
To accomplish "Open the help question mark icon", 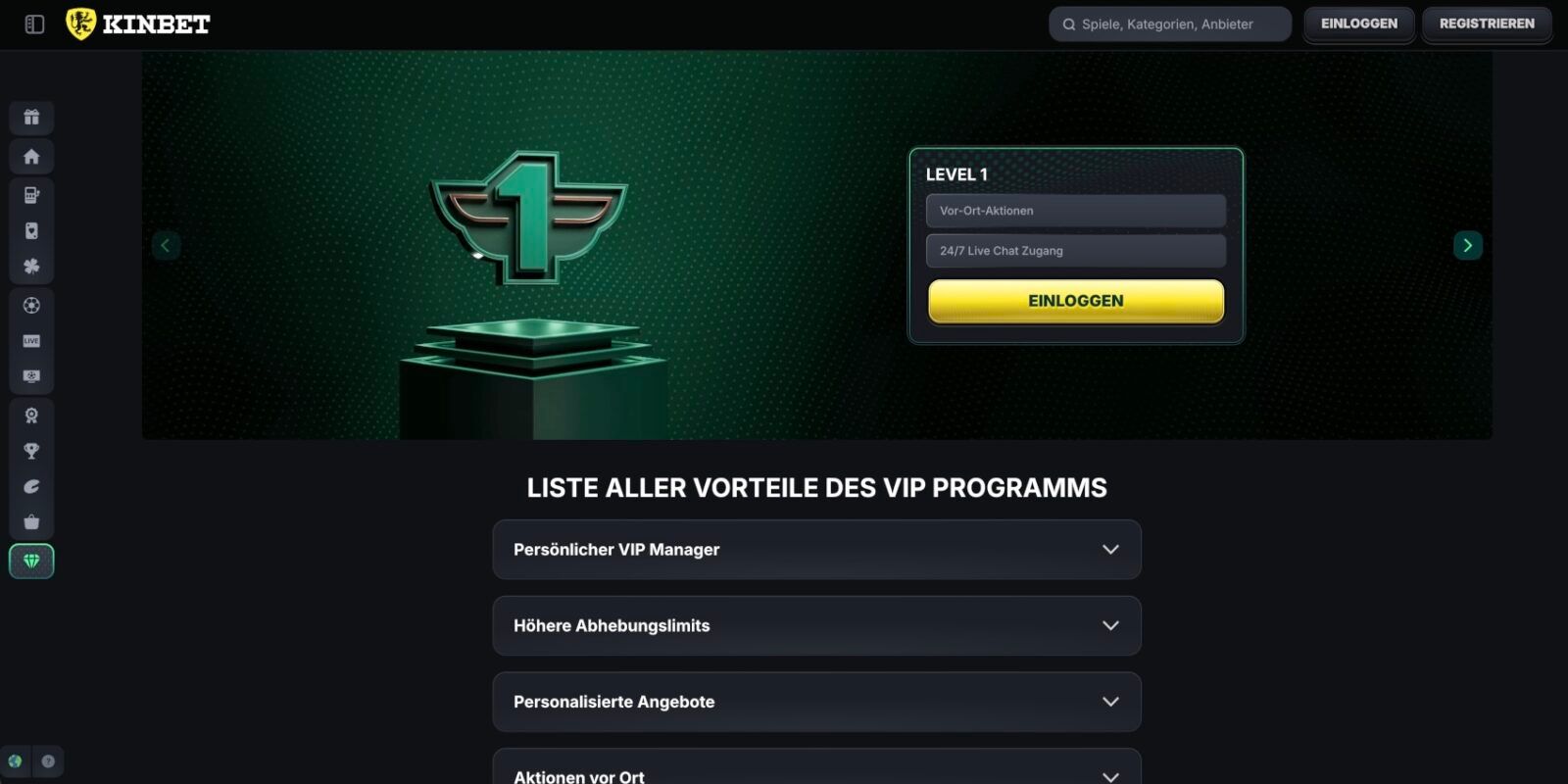I will 48,761.
